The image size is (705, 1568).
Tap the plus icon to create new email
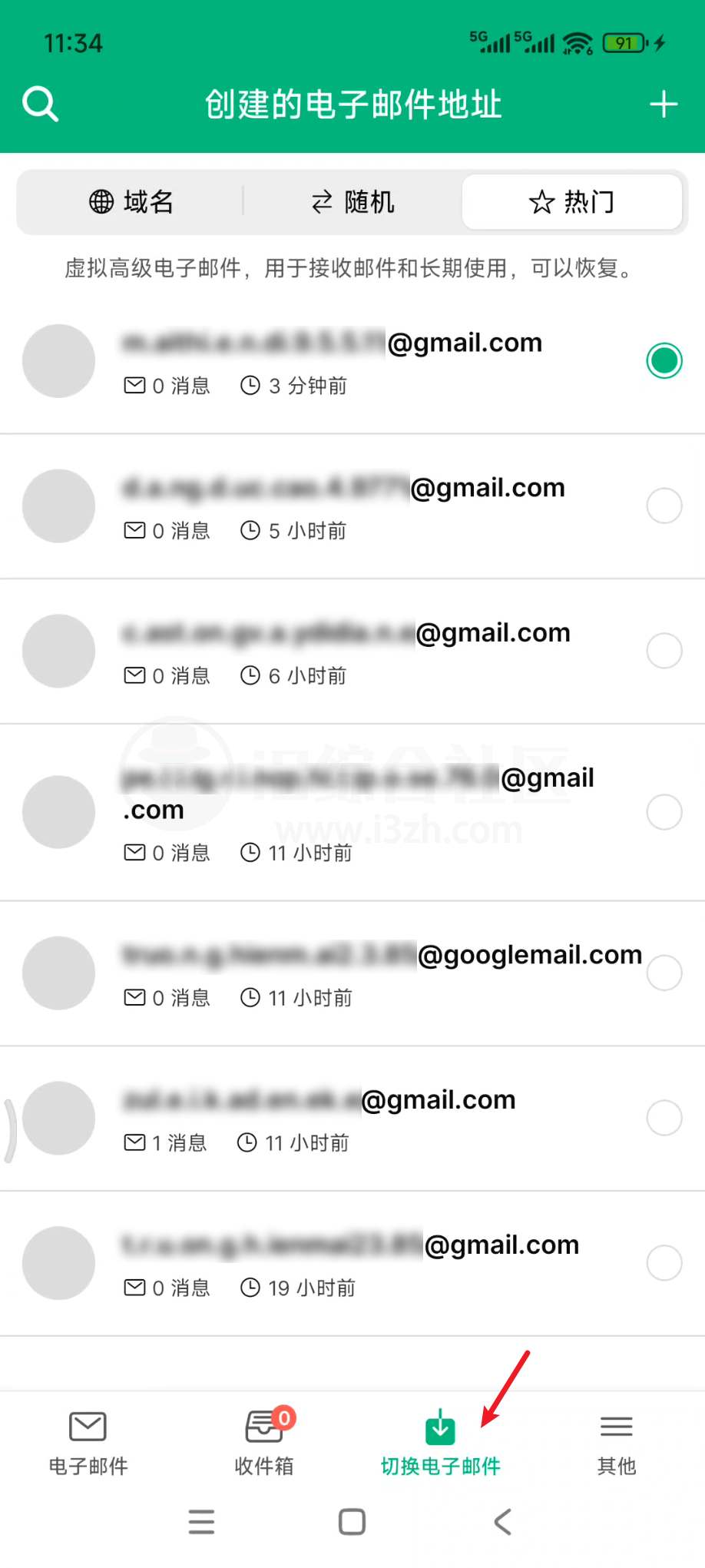(x=664, y=104)
